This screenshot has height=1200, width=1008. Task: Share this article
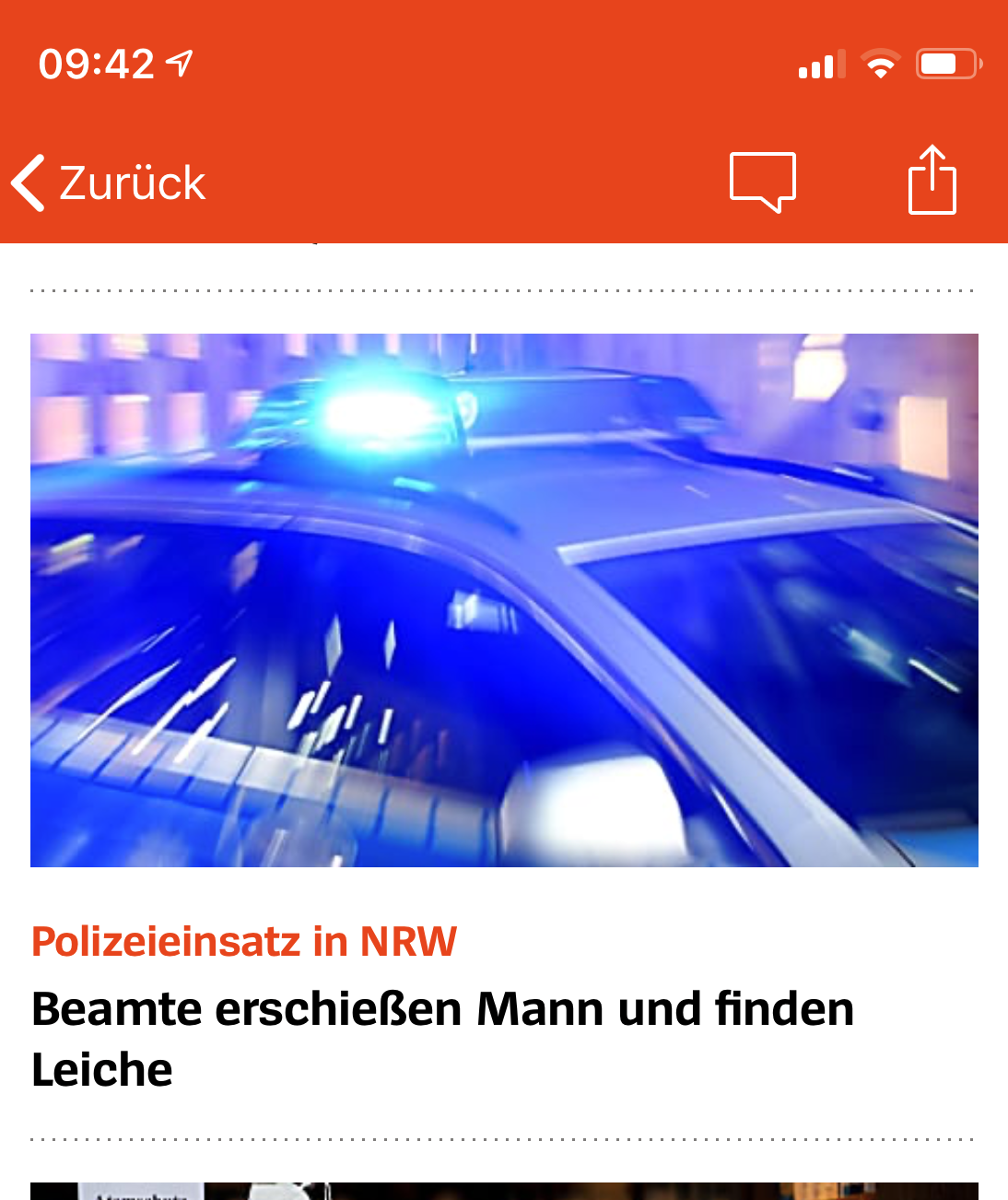(x=932, y=181)
